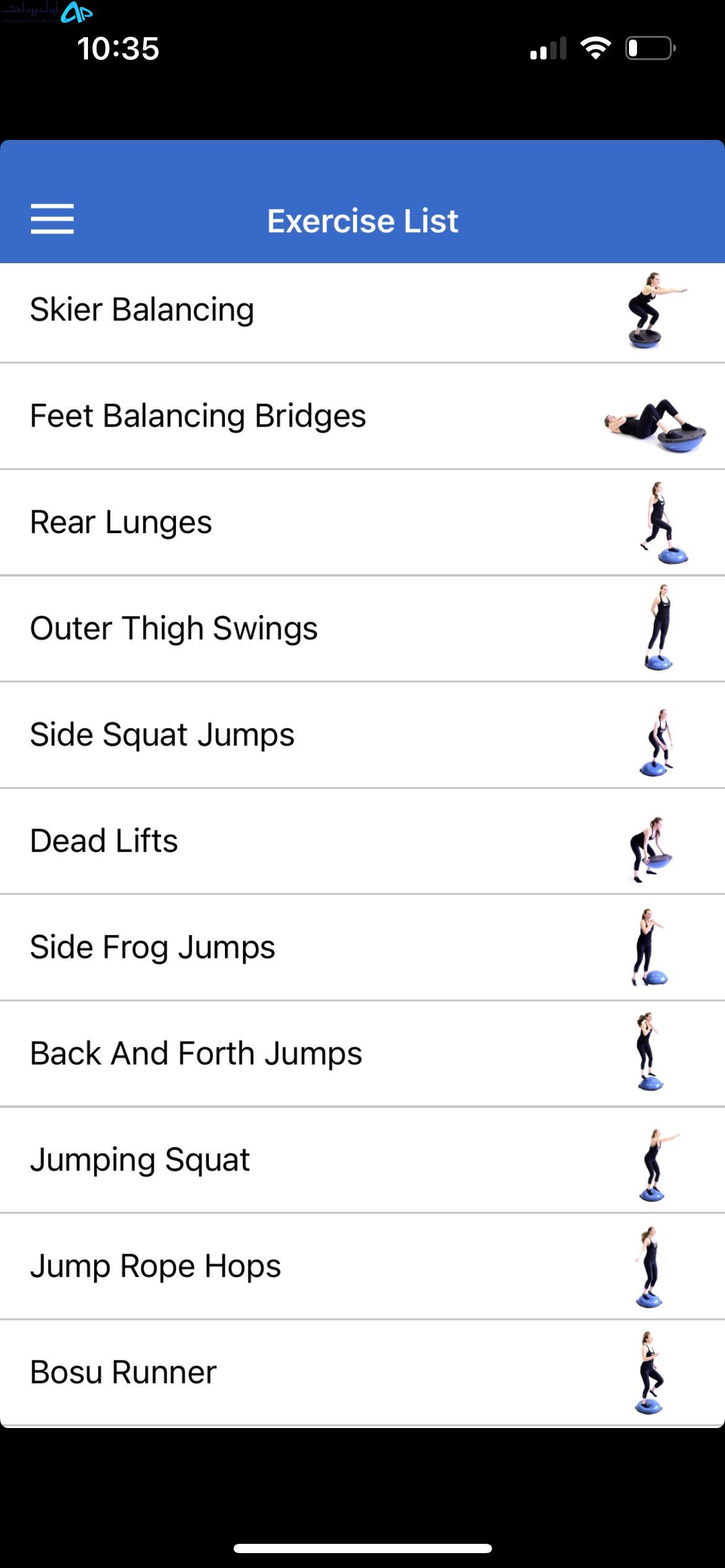Open Outer Thigh Swings

362,629
